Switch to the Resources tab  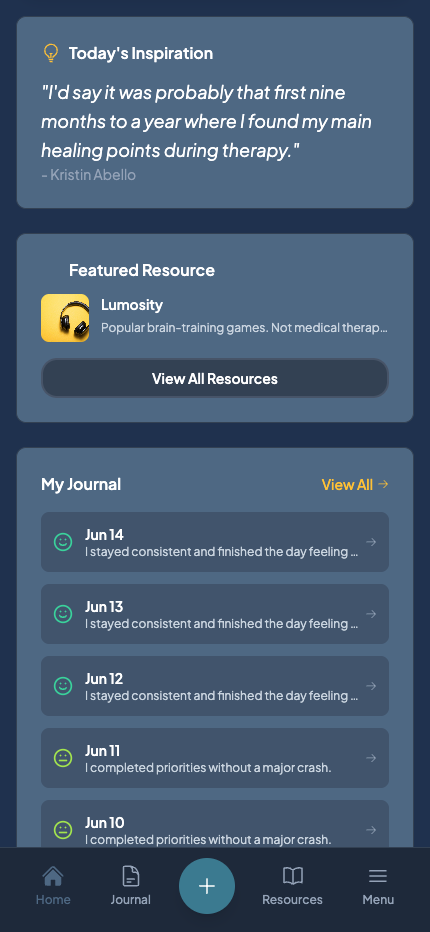293,886
